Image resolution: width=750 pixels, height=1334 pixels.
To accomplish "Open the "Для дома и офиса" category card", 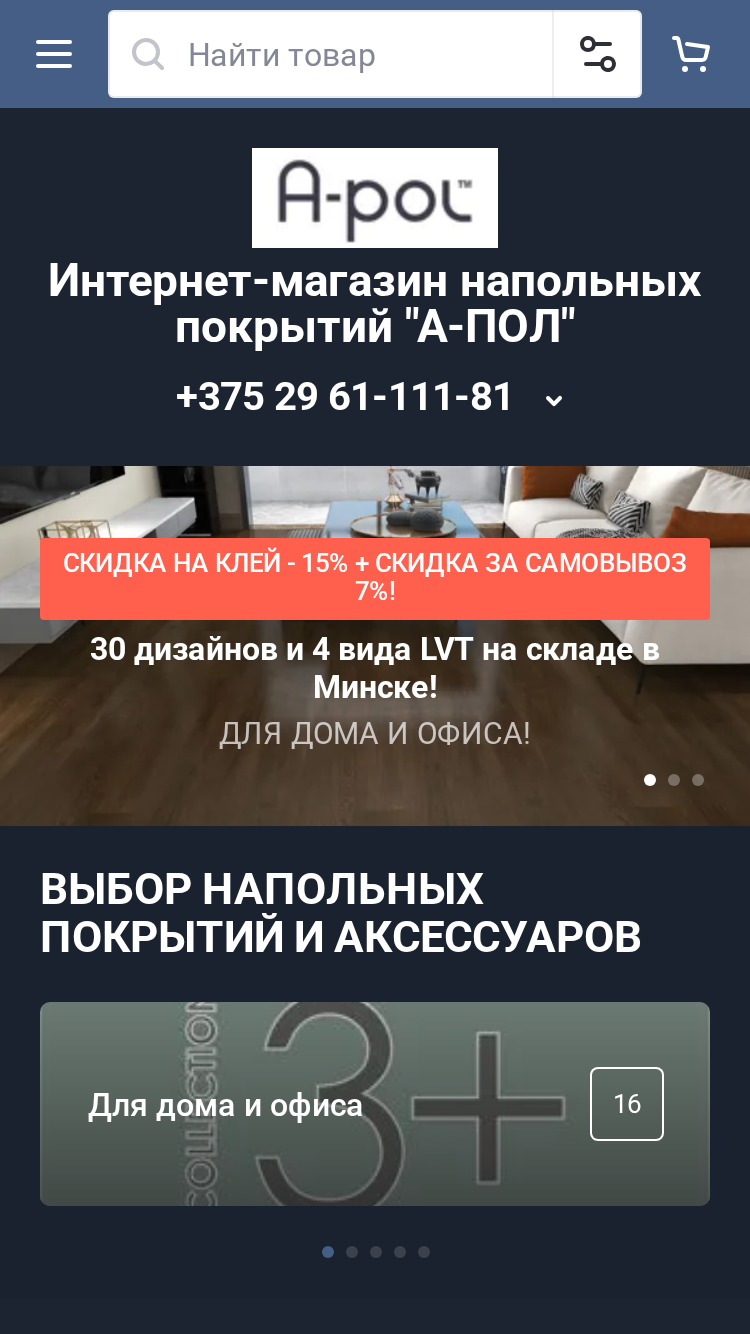I will 375,1104.
